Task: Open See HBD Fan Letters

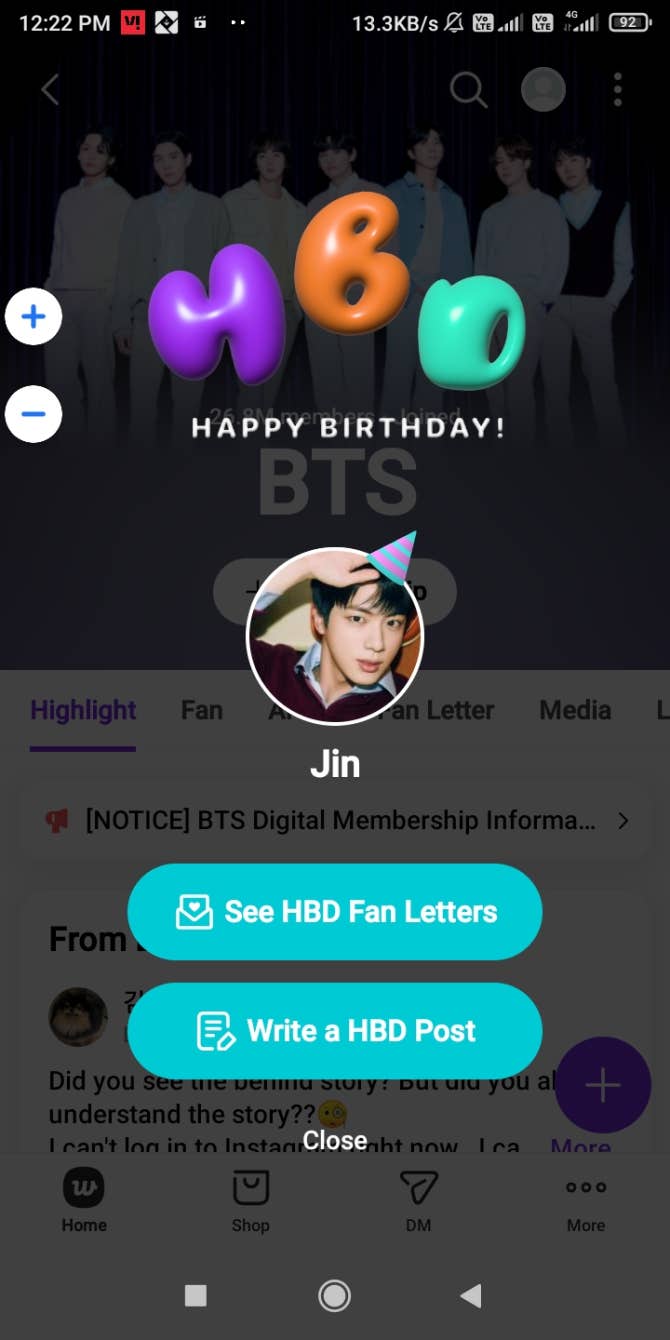Action: [x=335, y=911]
